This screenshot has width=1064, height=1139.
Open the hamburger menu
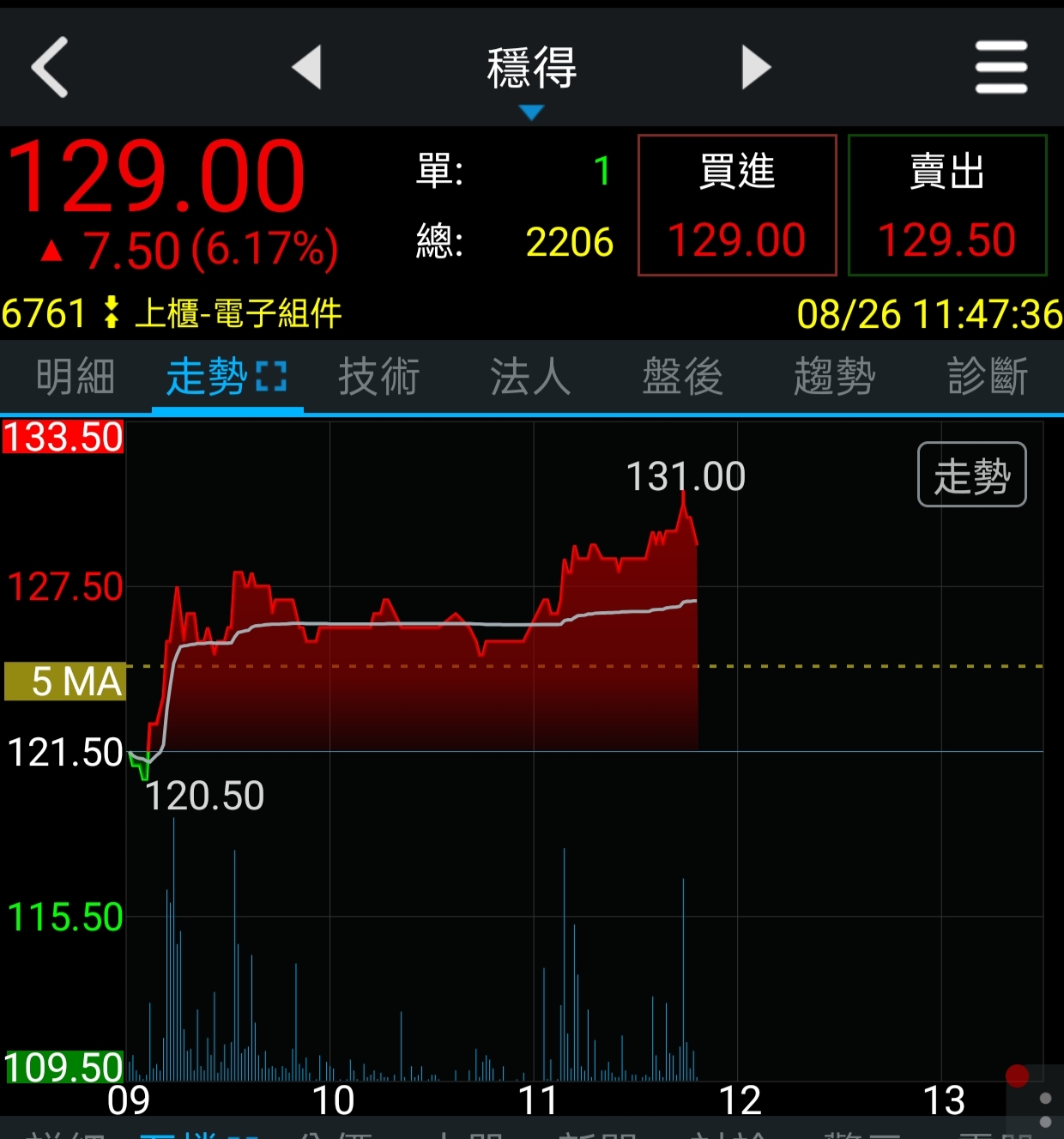tap(1001, 67)
